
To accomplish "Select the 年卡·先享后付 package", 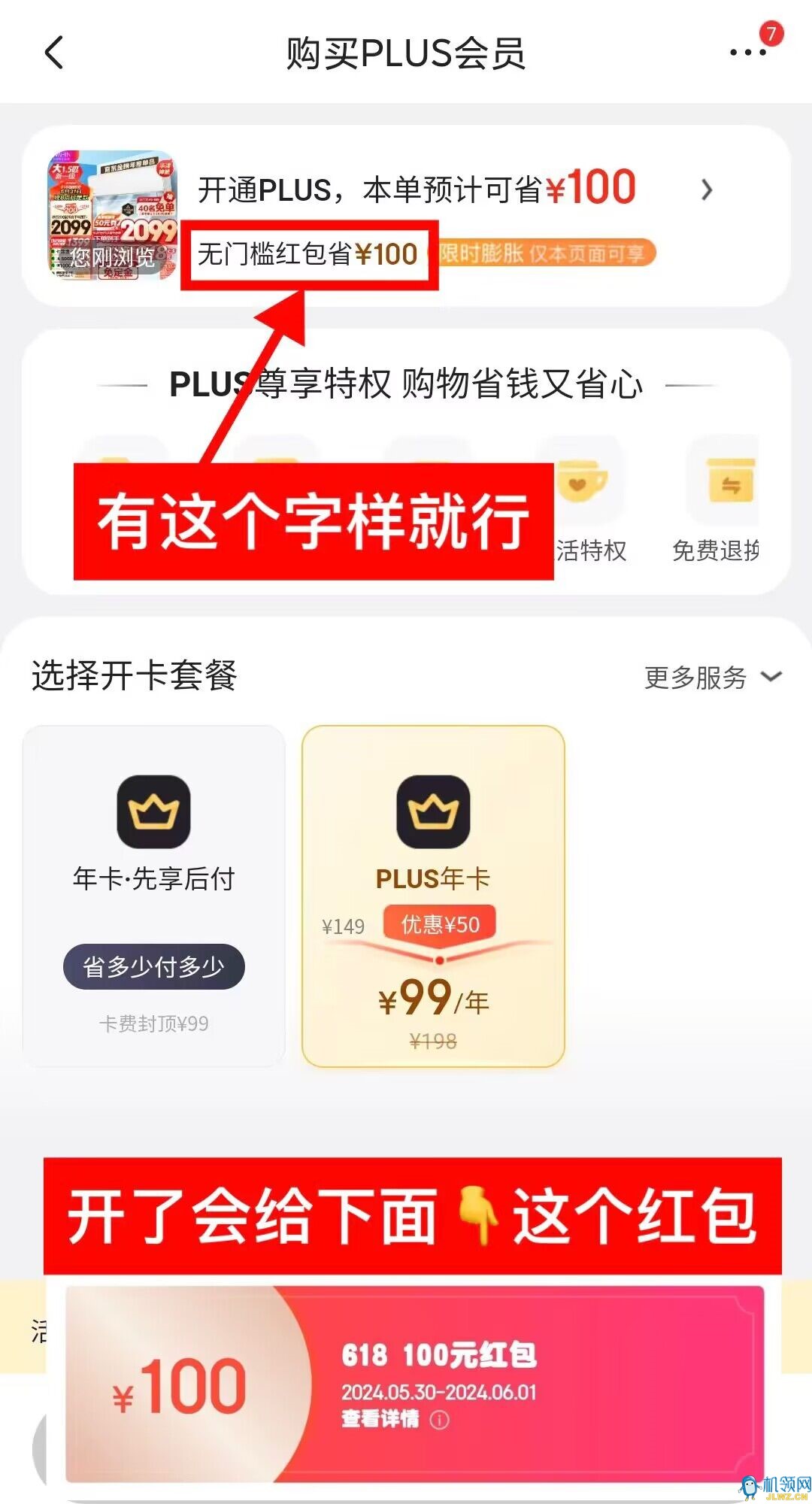I will tap(153, 895).
